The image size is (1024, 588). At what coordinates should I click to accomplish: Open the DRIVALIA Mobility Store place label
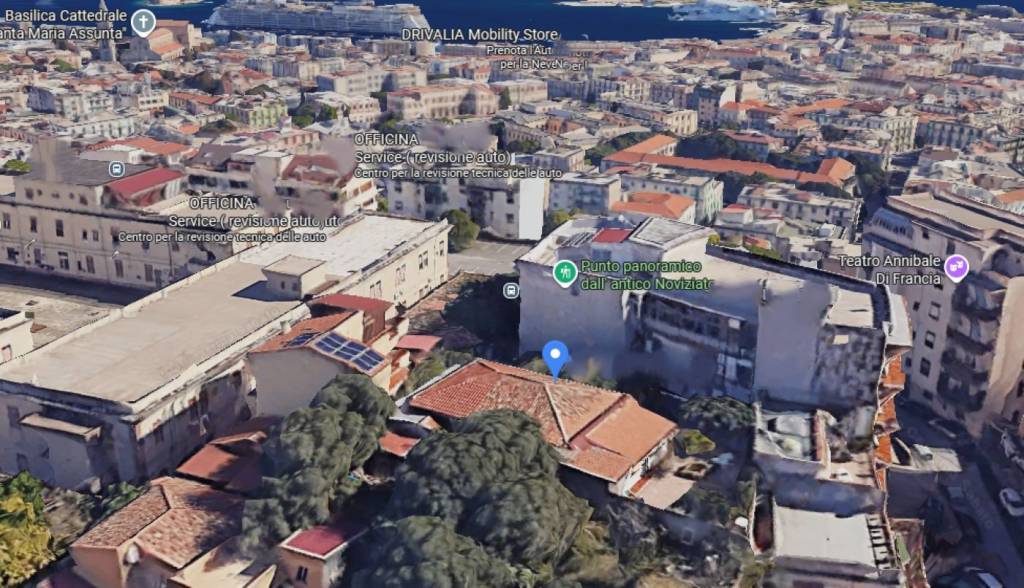click(x=479, y=34)
